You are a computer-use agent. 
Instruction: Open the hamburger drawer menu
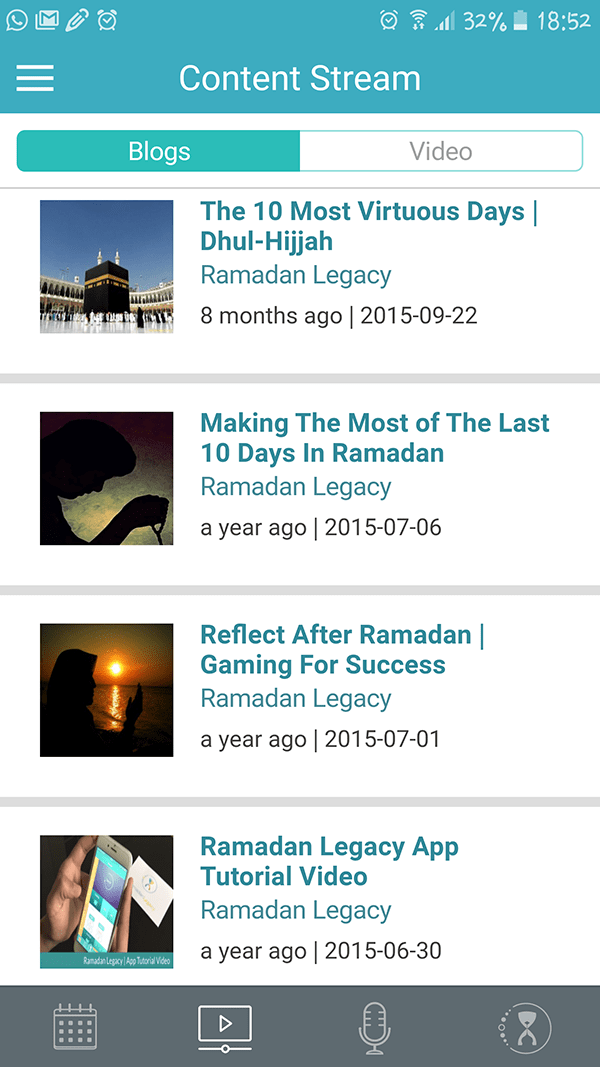[x=35, y=78]
